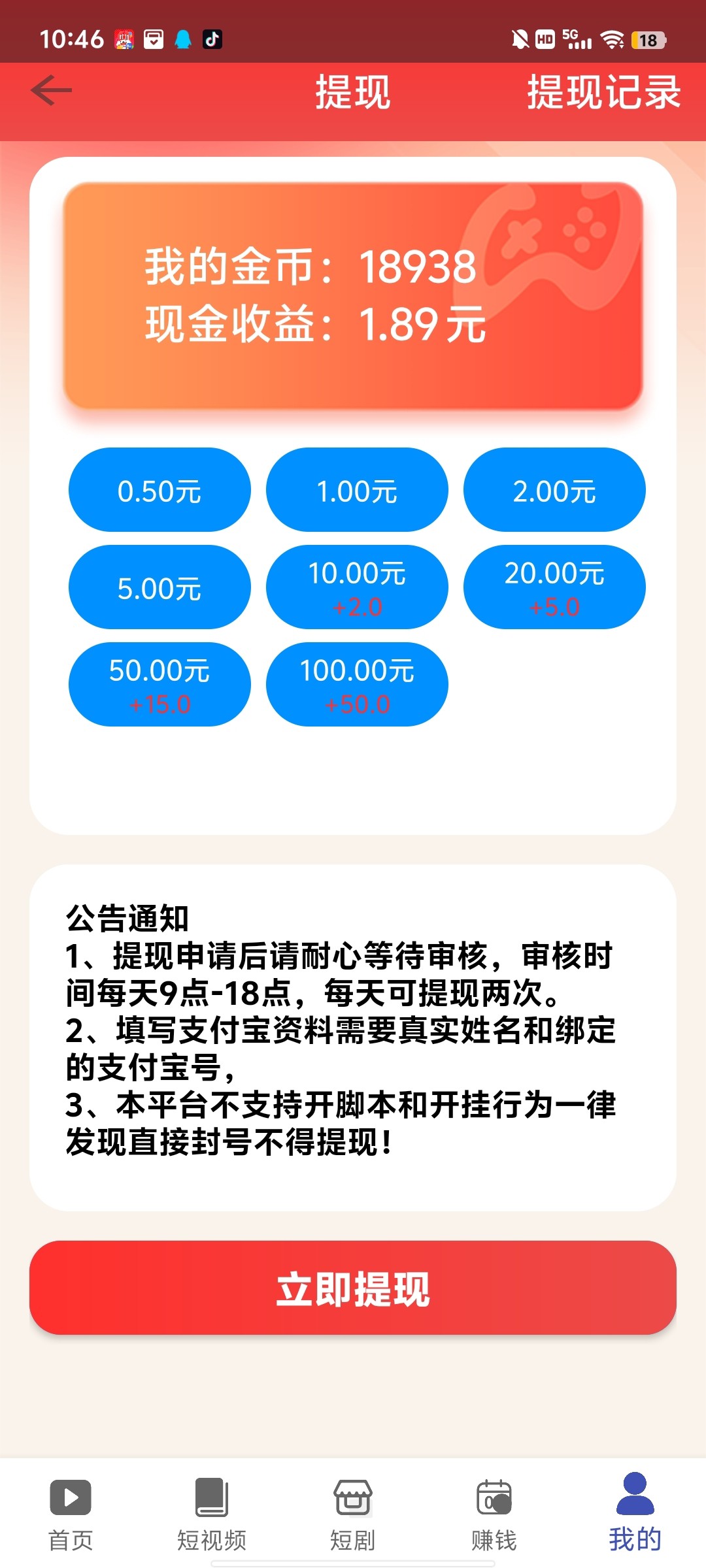Choose the 10.00元 +2.0 amount option
Viewport: 706px width, 1568px height.
click(x=357, y=587)
